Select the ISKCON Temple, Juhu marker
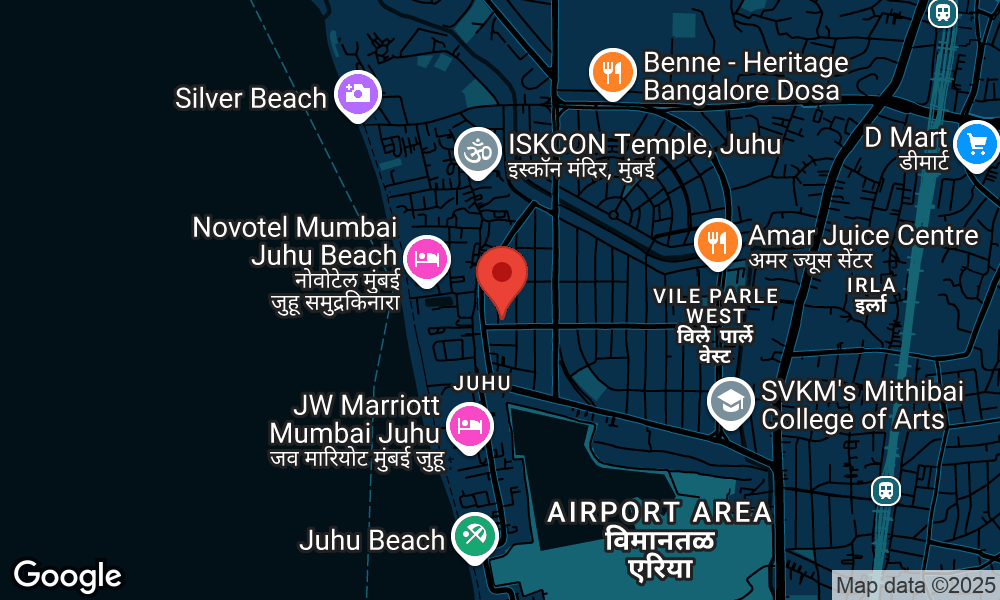1000x600 pixels. 477,150
